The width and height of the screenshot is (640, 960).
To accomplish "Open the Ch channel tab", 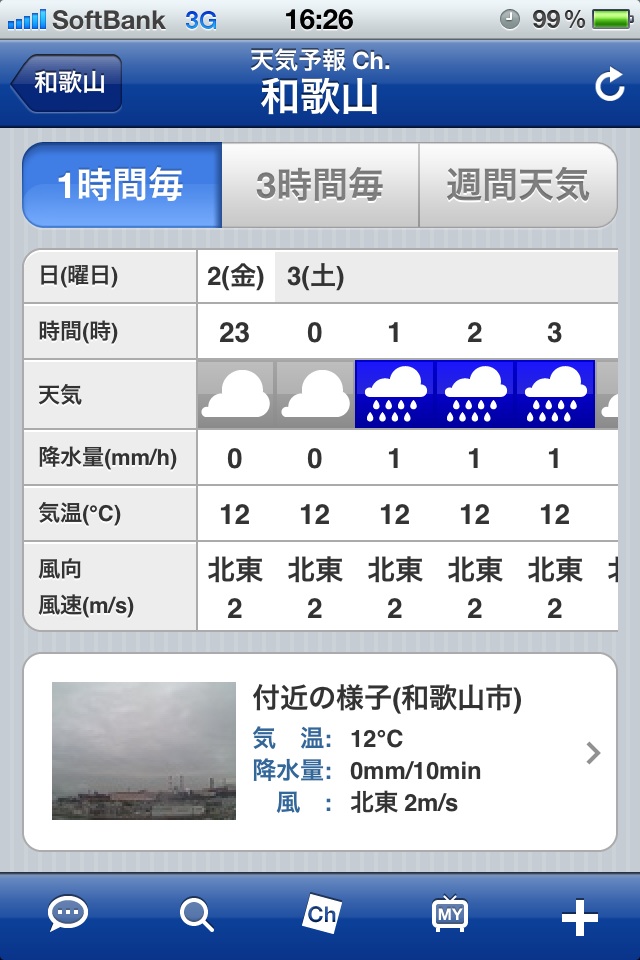I will pos(321,914).
